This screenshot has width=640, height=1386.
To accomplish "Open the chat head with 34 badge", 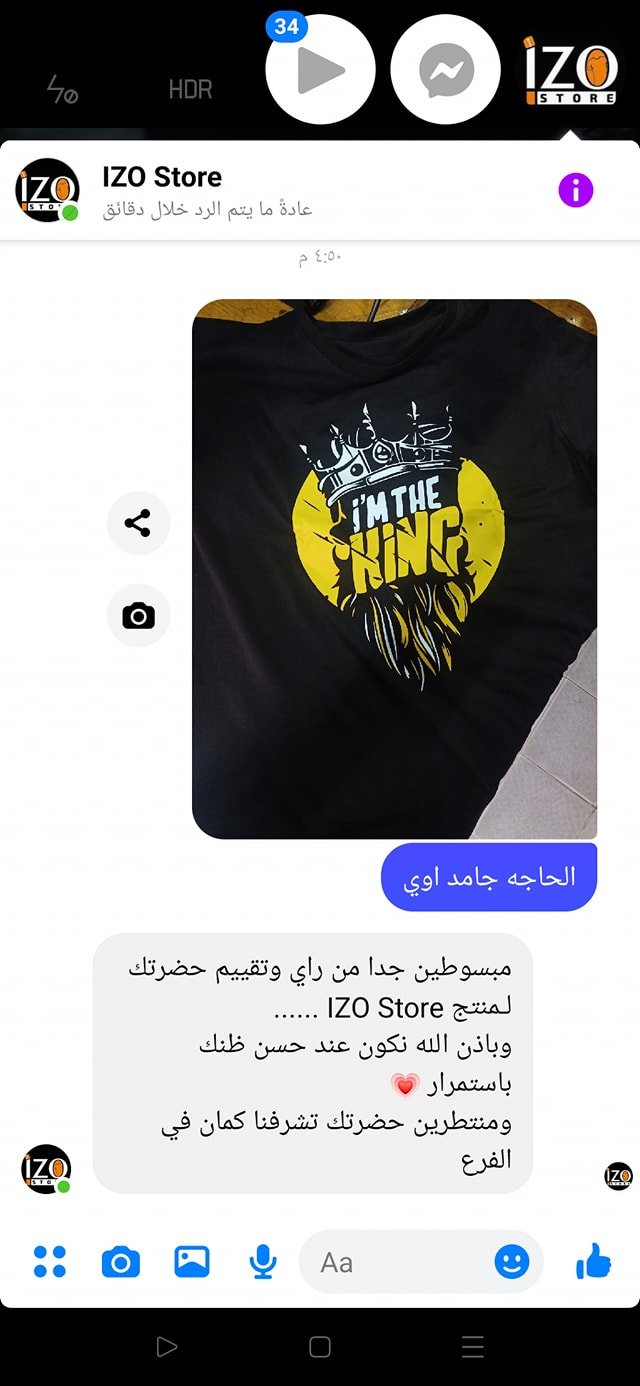I will point(320,70).
